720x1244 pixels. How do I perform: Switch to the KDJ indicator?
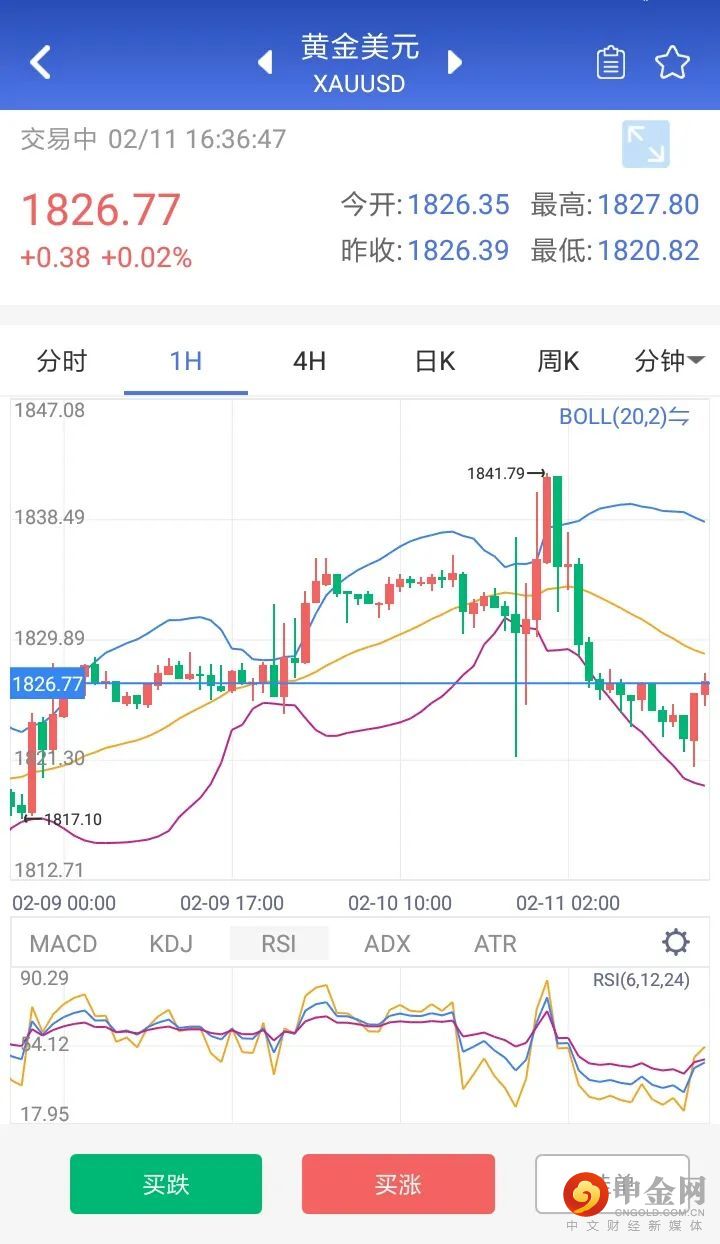171,943
